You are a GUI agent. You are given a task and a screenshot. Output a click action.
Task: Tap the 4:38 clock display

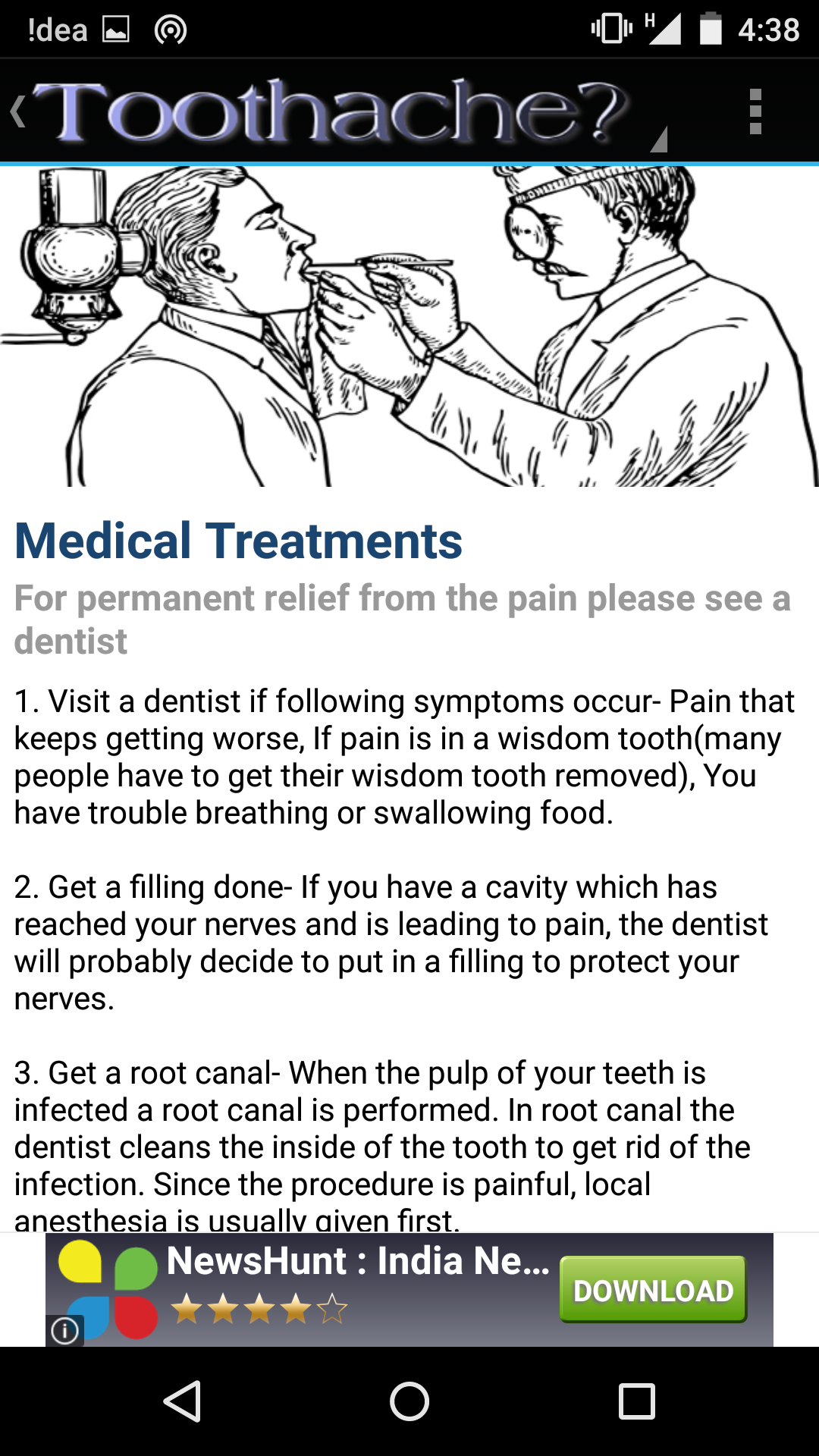coord(767,29)
